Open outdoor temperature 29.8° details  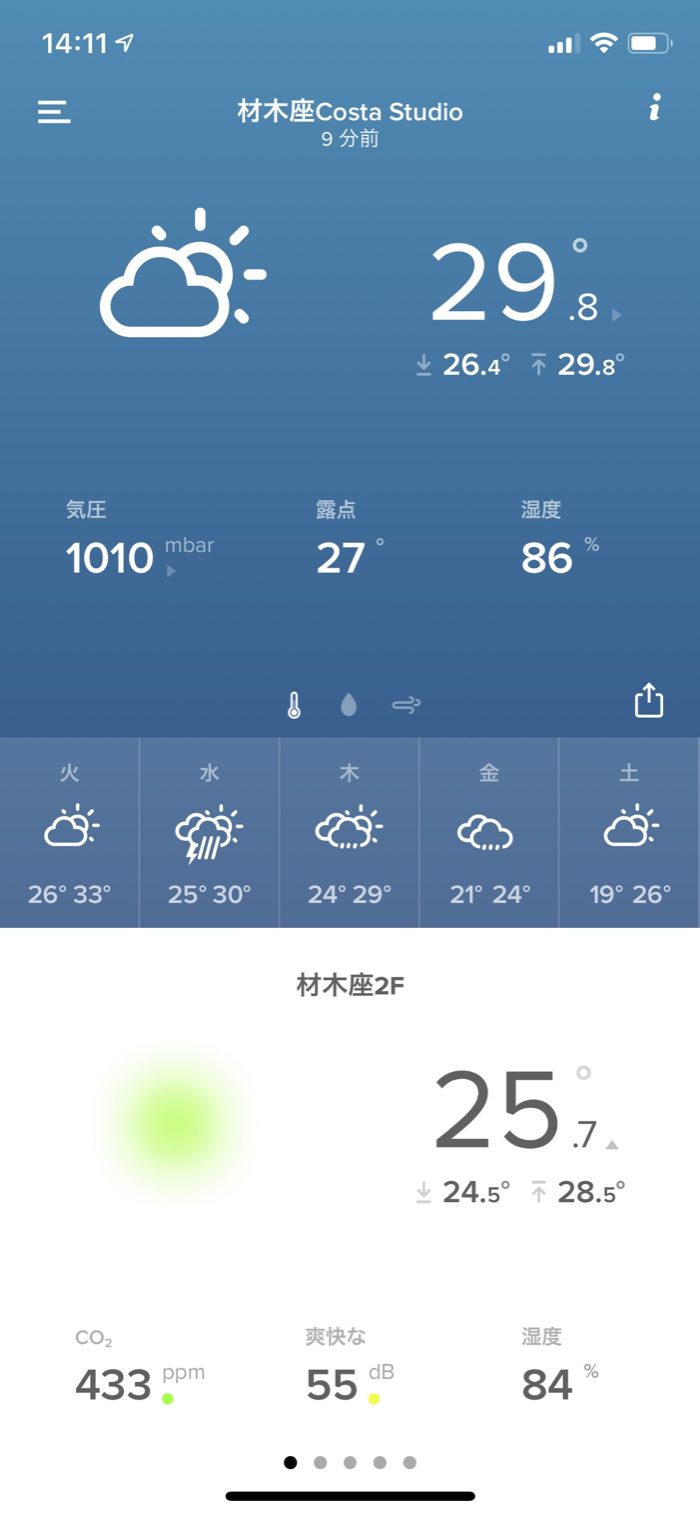[x=520, y=285]
